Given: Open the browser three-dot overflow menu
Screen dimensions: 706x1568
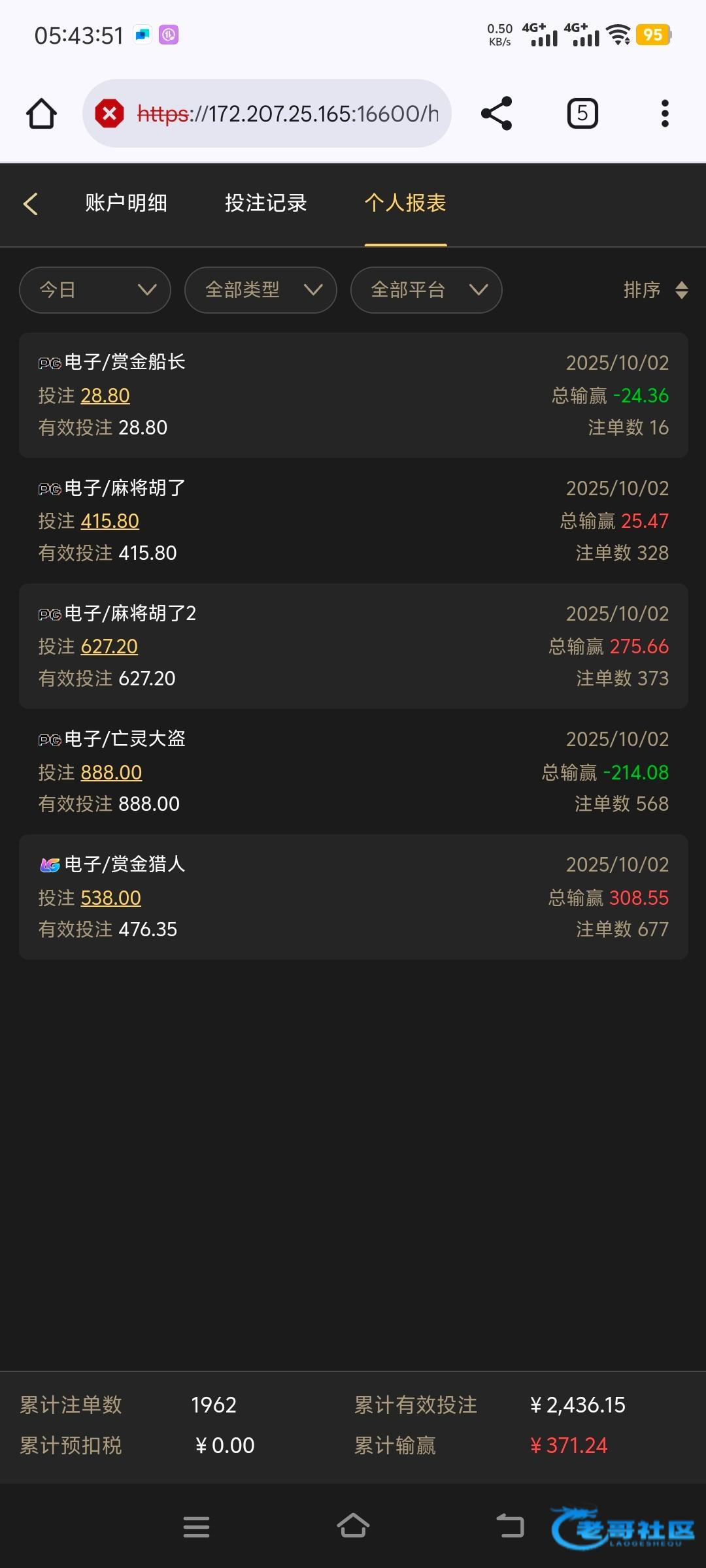Looking at the screenshot, I should 665,114.
